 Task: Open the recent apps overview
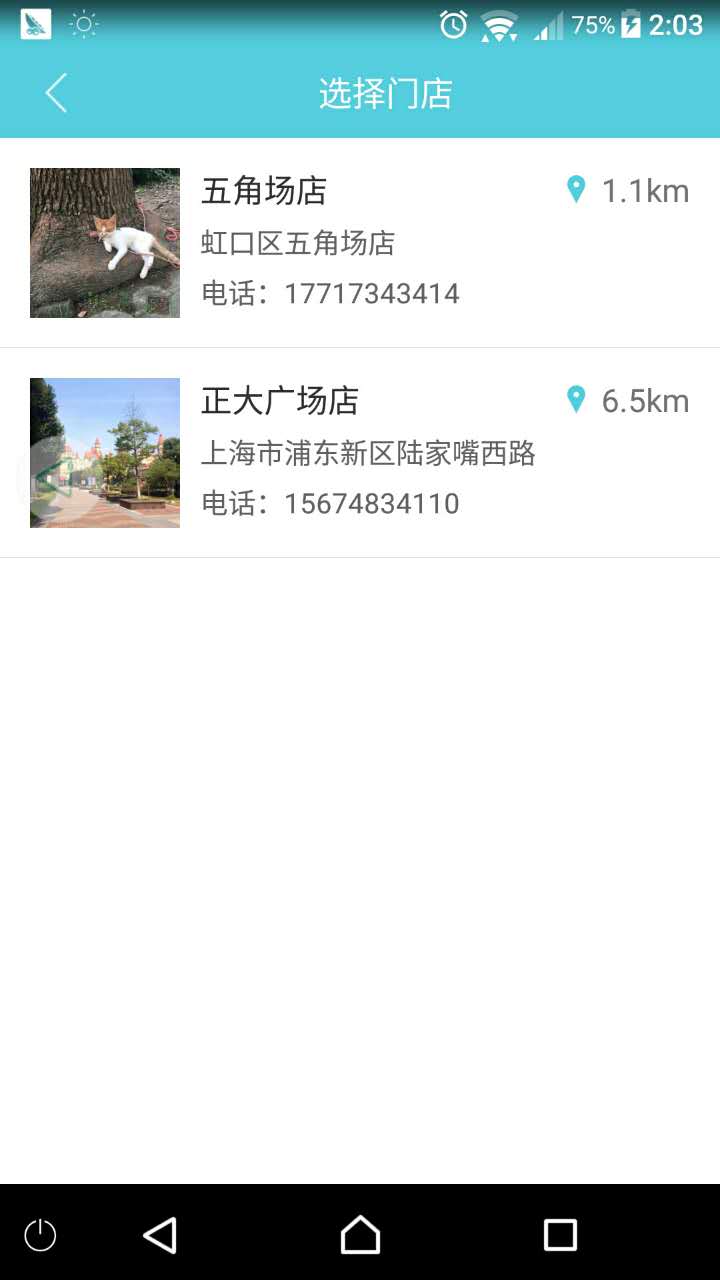point(560,1235)
